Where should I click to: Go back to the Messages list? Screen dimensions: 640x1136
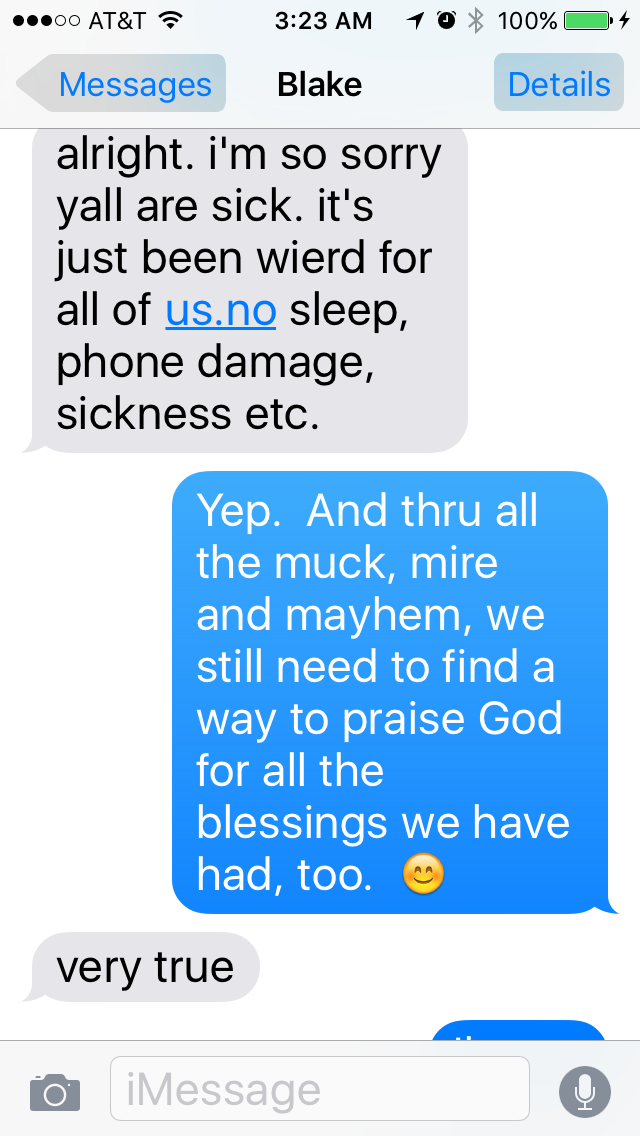pyautogui.click(x=123, y=84)
